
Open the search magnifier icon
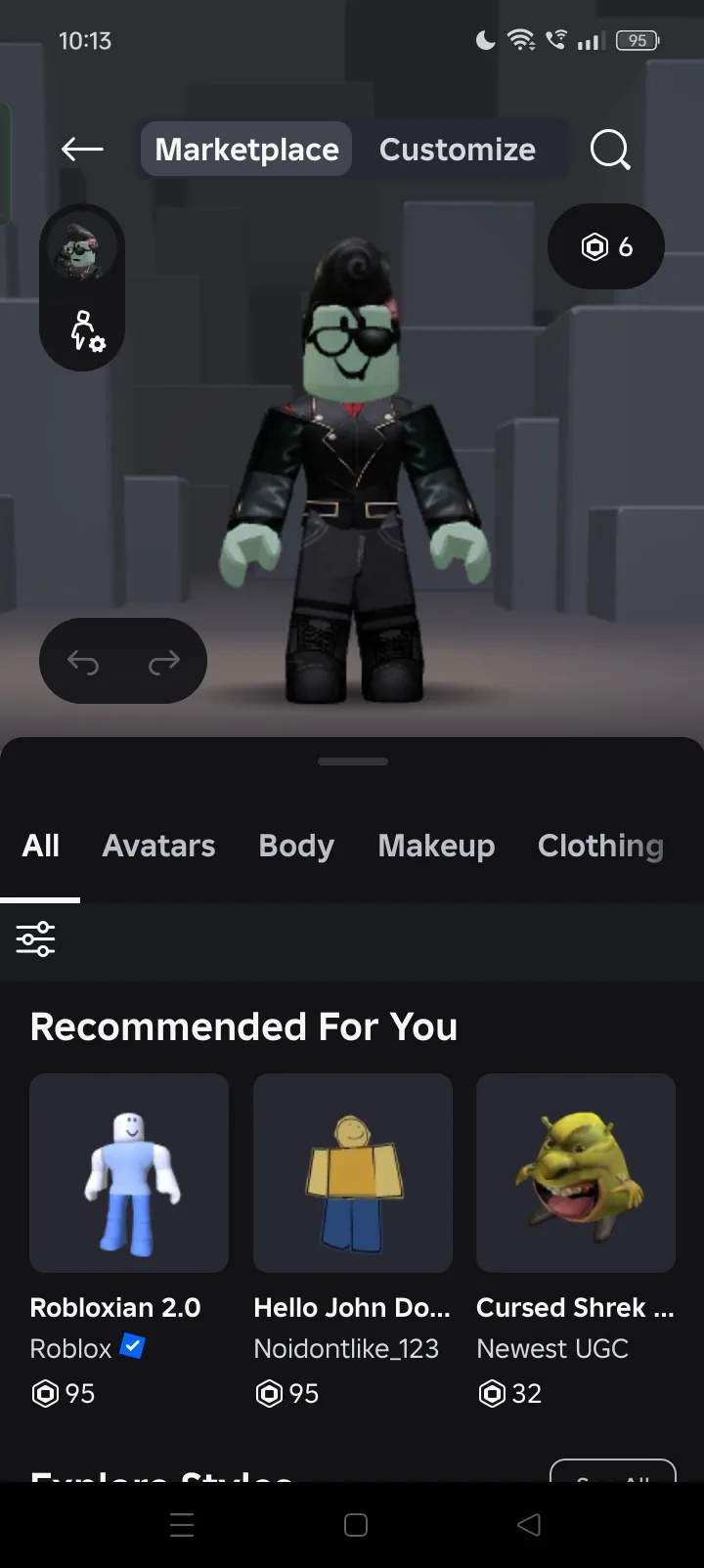[x=610, y=150]
